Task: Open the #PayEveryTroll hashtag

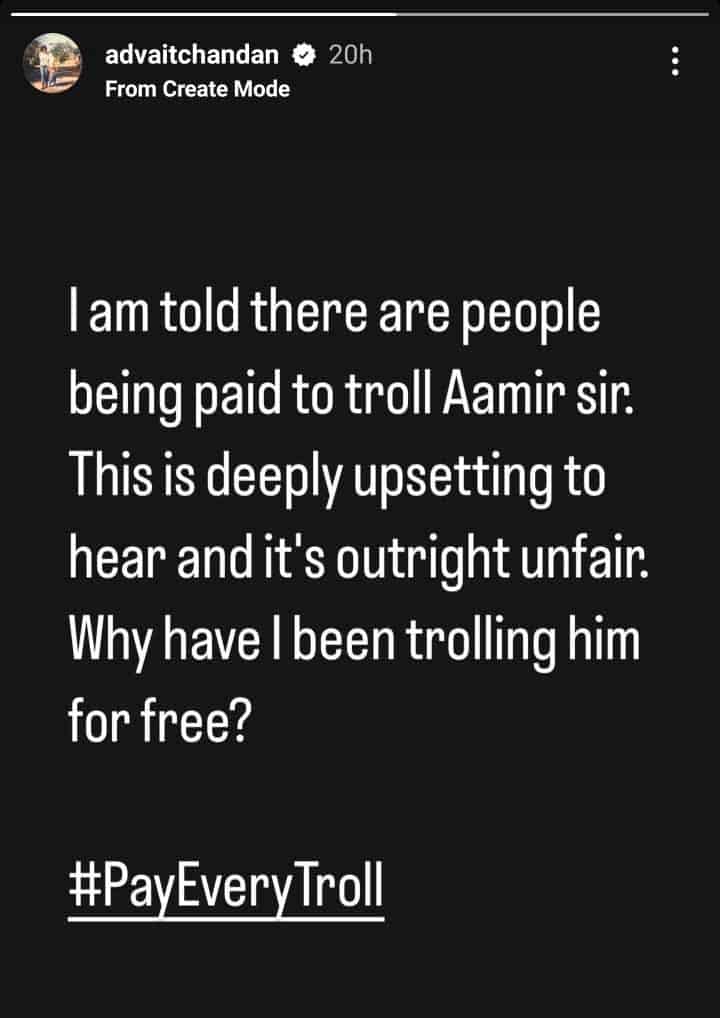Action: [x=226, y=885]
